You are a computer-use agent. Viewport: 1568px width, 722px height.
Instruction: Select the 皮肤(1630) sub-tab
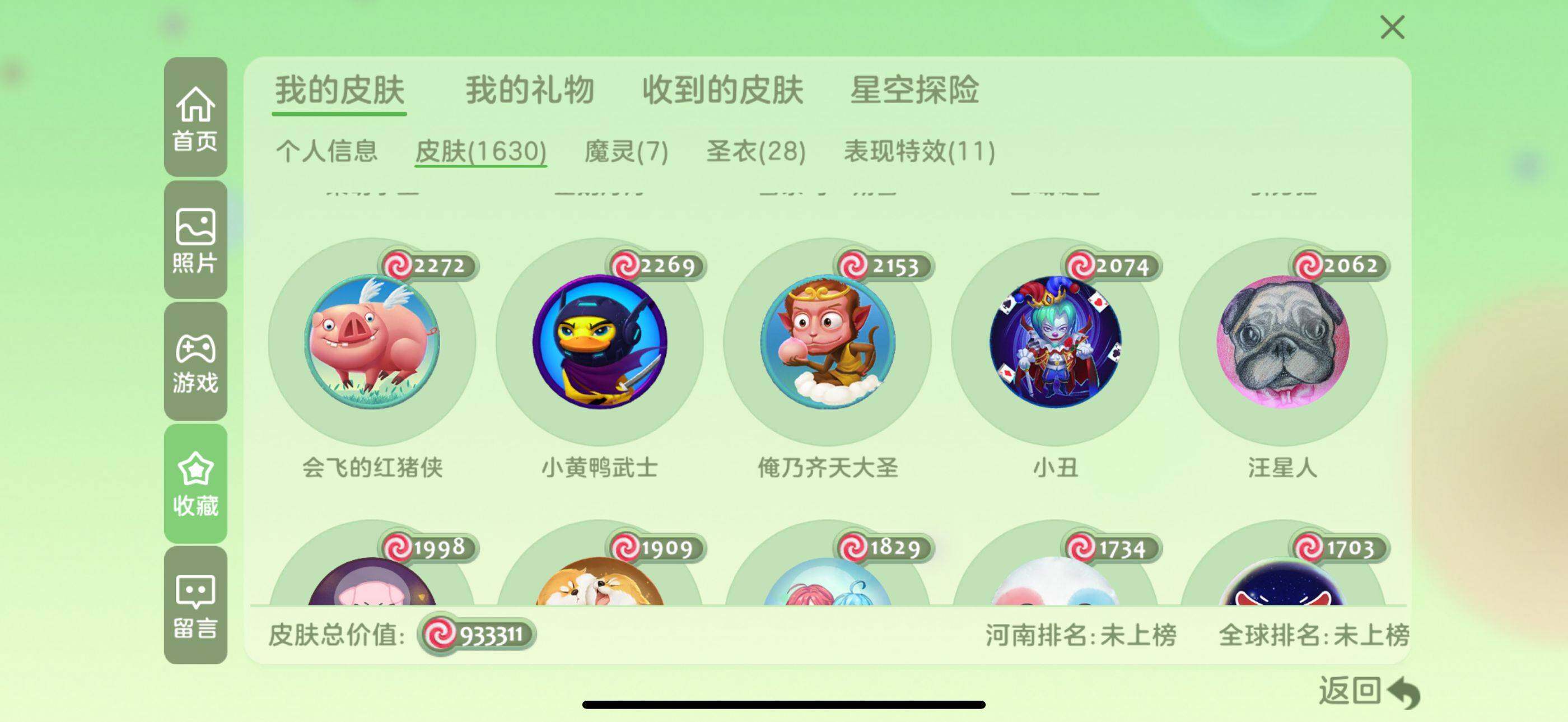pyautogui.click(x=480, y=151)
